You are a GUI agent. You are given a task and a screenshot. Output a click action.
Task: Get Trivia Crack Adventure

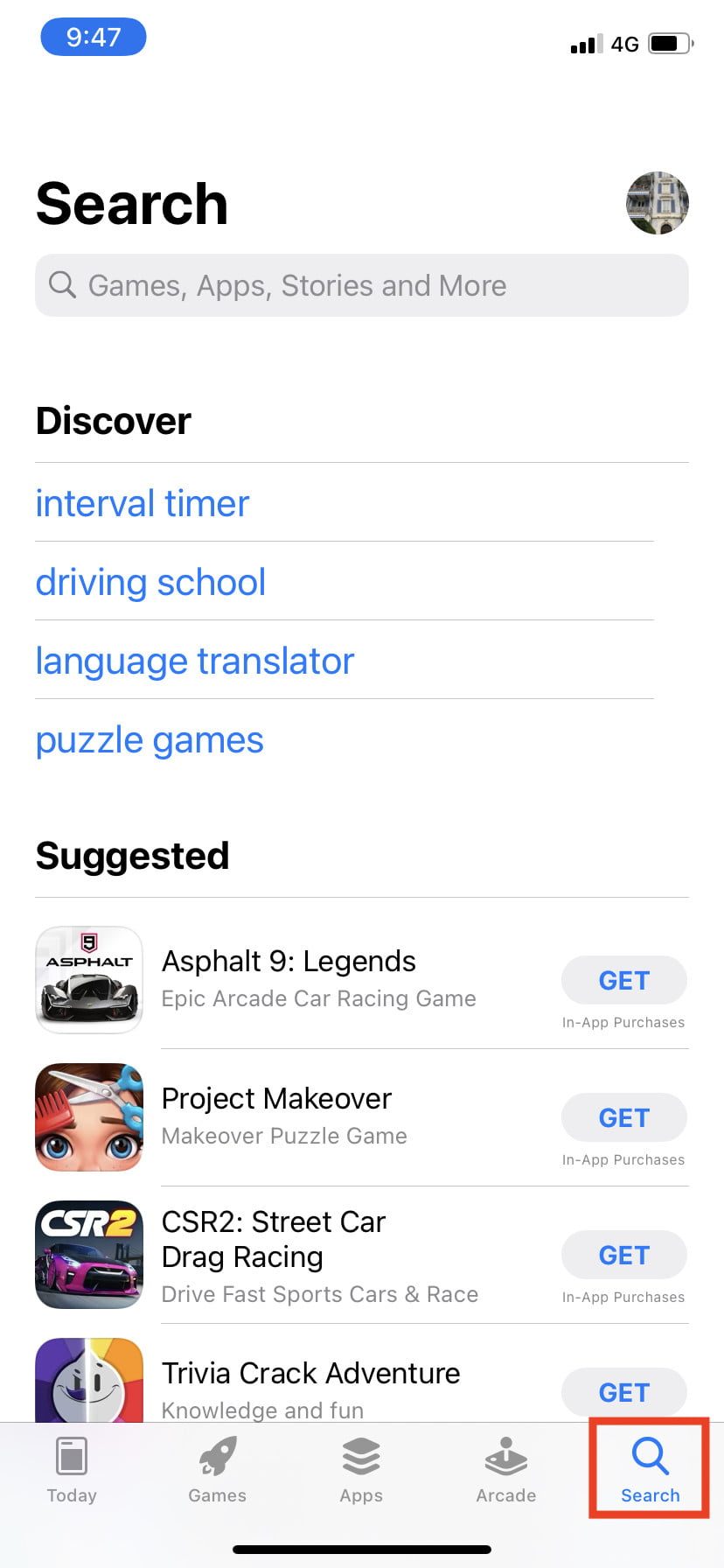(623, 1391)
